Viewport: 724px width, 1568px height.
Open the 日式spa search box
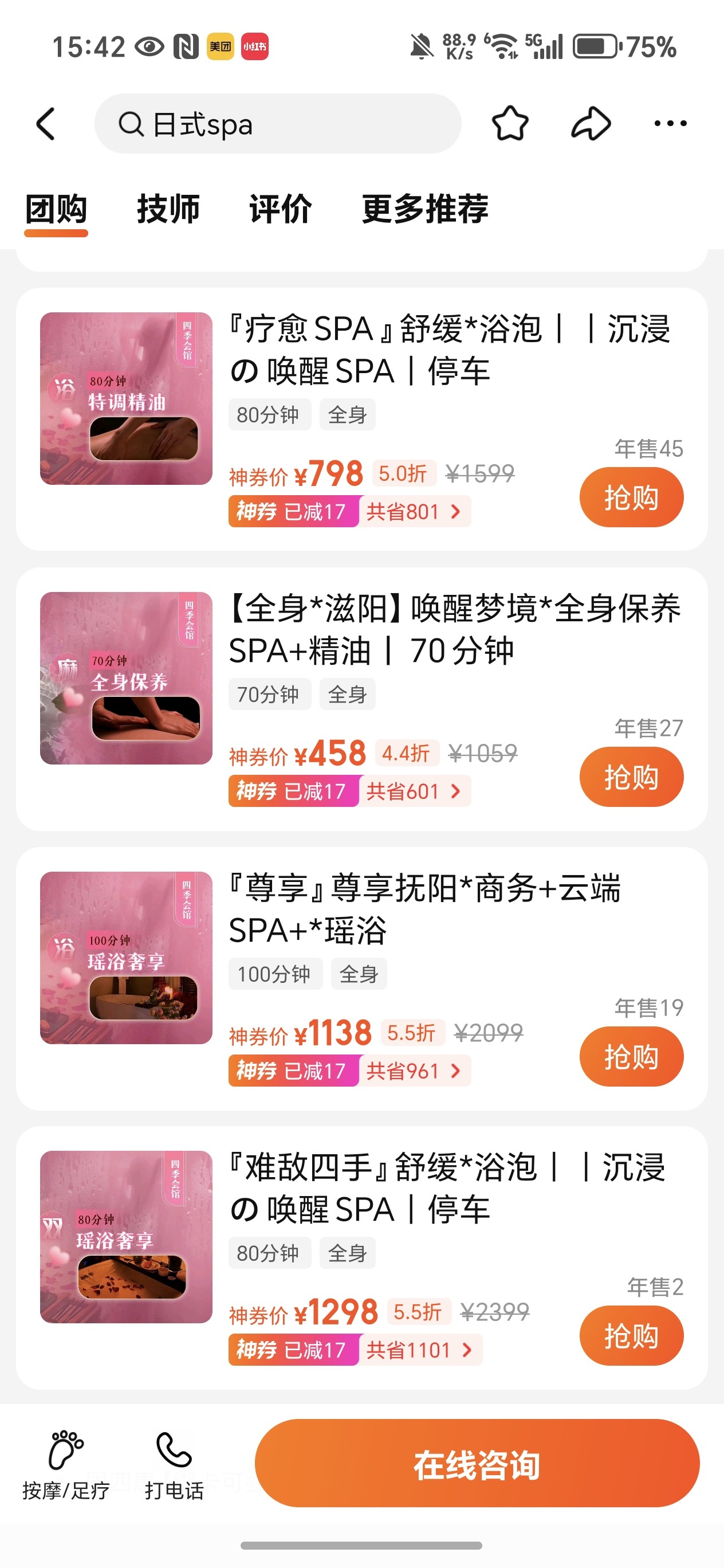277,124
